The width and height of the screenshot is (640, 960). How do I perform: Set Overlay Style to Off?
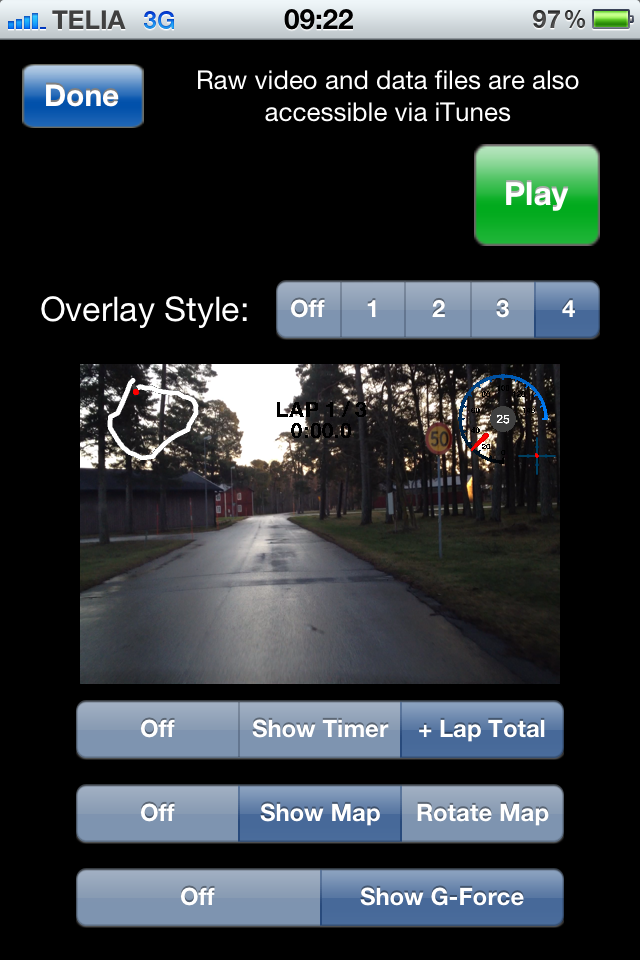(308, 310)
